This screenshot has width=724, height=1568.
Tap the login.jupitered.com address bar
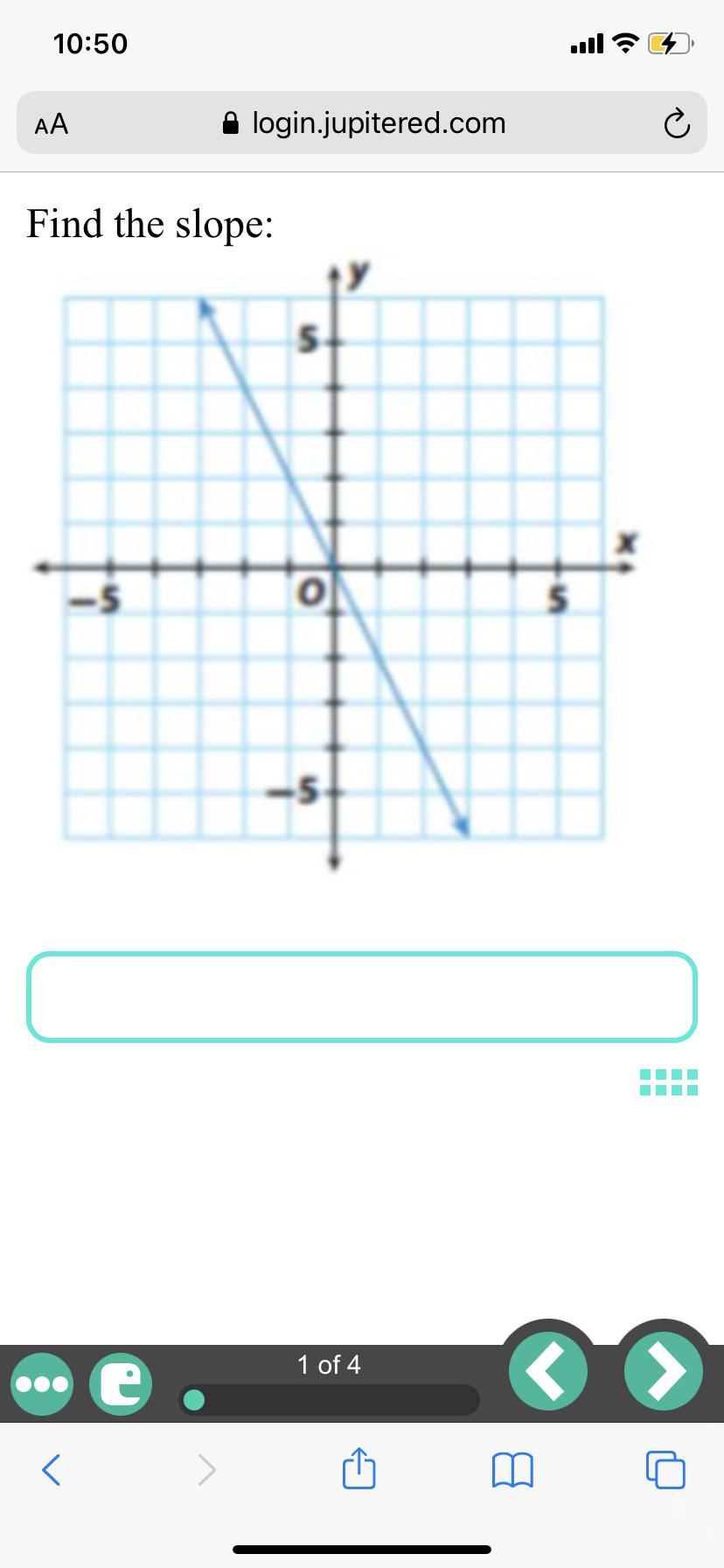tap(365, 123)
